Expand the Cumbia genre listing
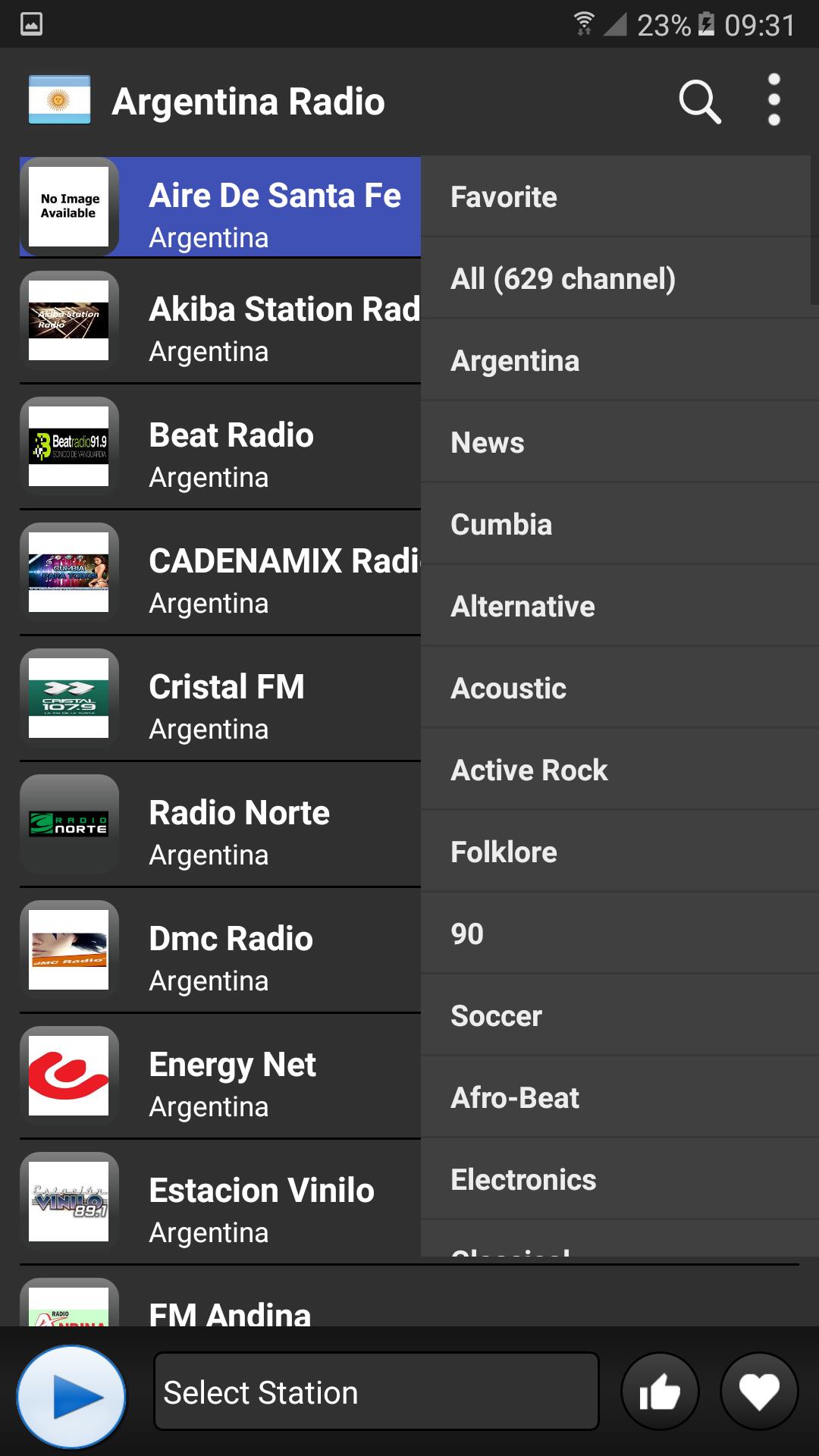819x1456 pixels. pos(618,524)
